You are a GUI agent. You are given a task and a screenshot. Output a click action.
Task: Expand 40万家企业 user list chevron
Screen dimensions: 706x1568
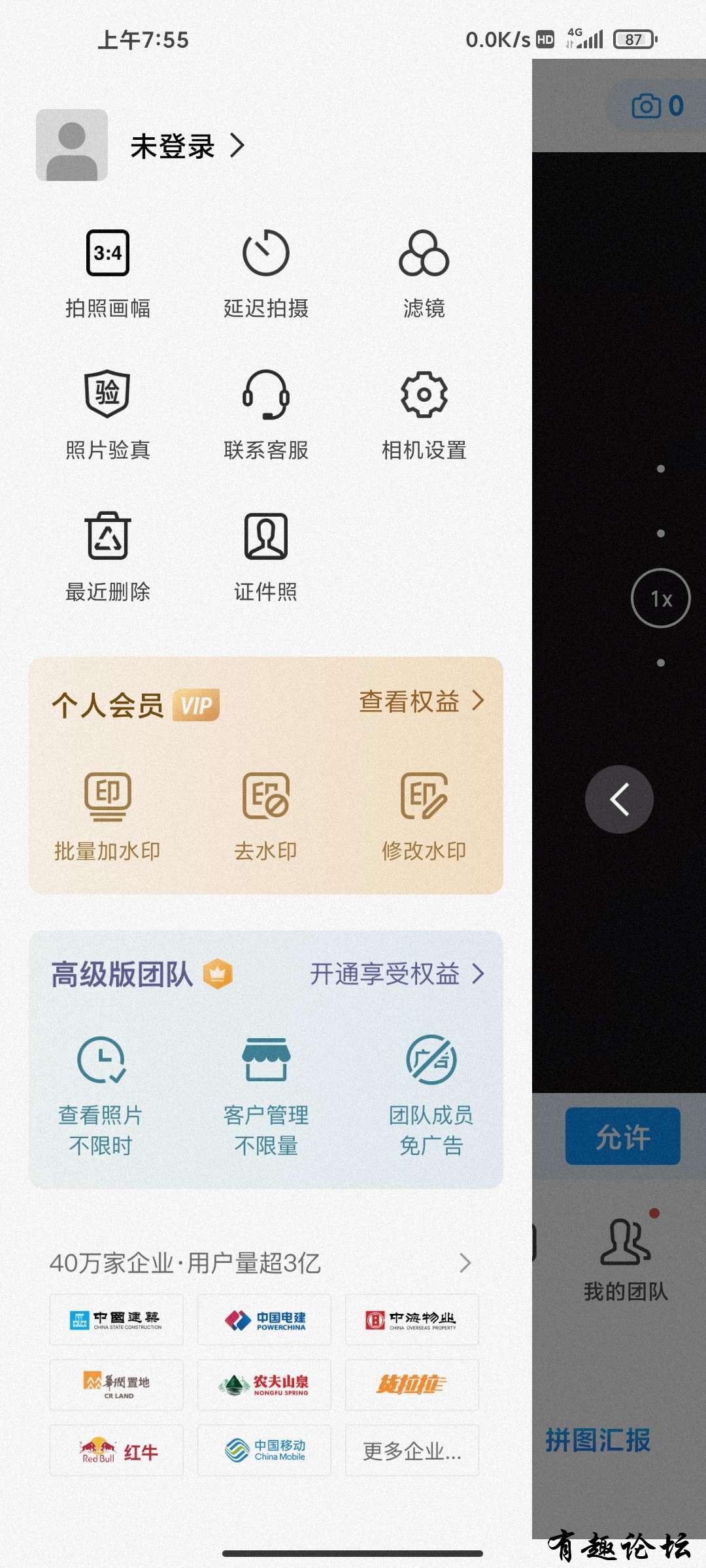coord(465,1263)
